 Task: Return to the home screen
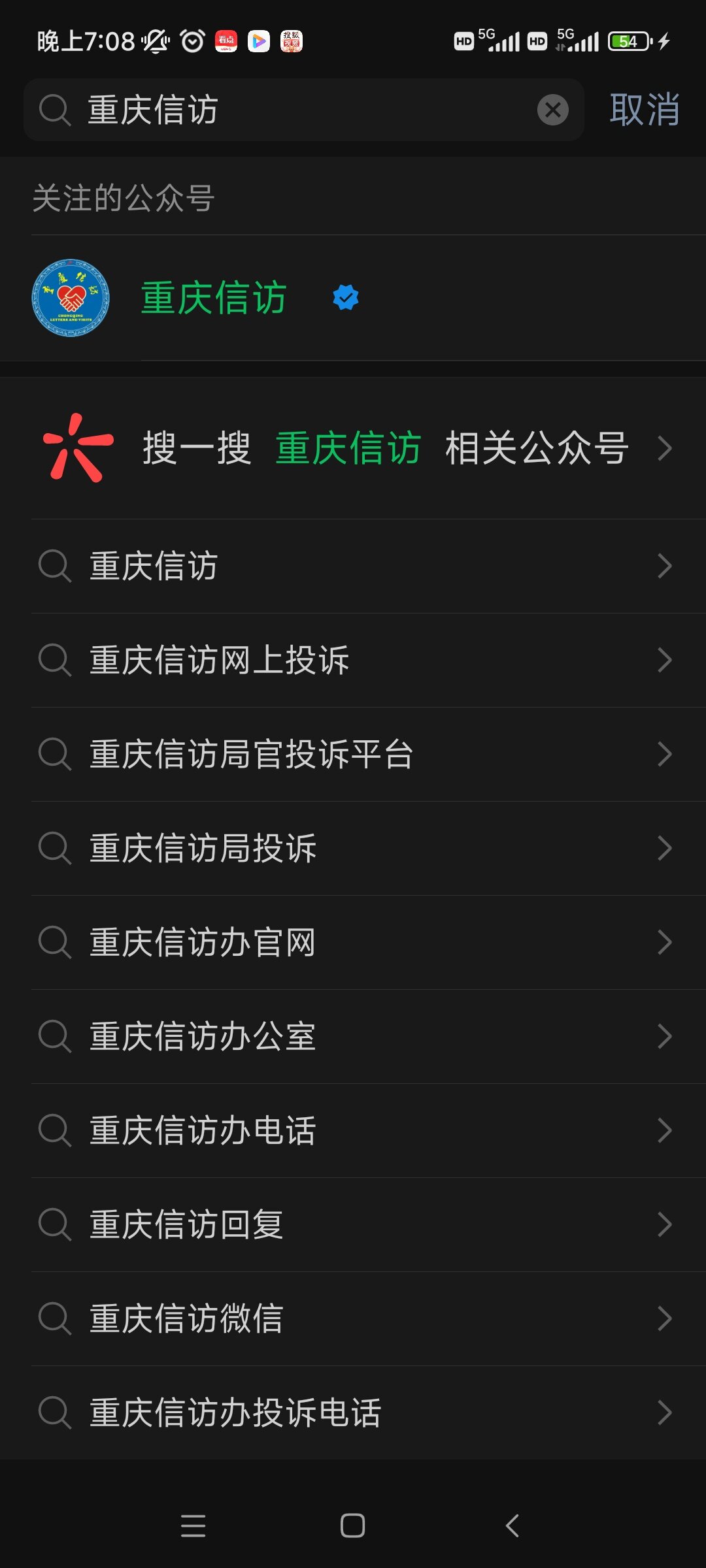pos(352,1526)
